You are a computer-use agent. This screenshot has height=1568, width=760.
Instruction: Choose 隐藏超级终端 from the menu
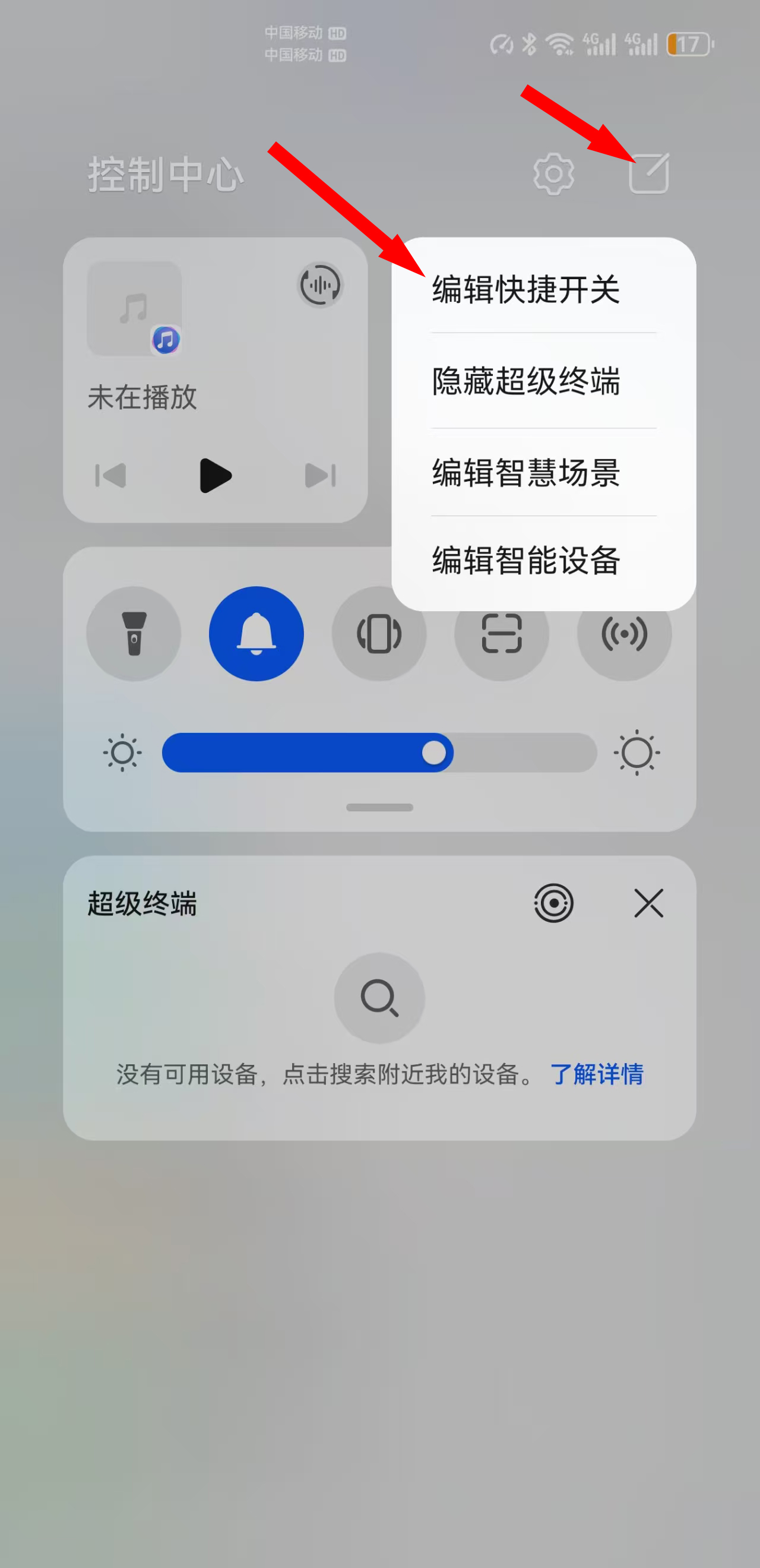click(525, 381)
